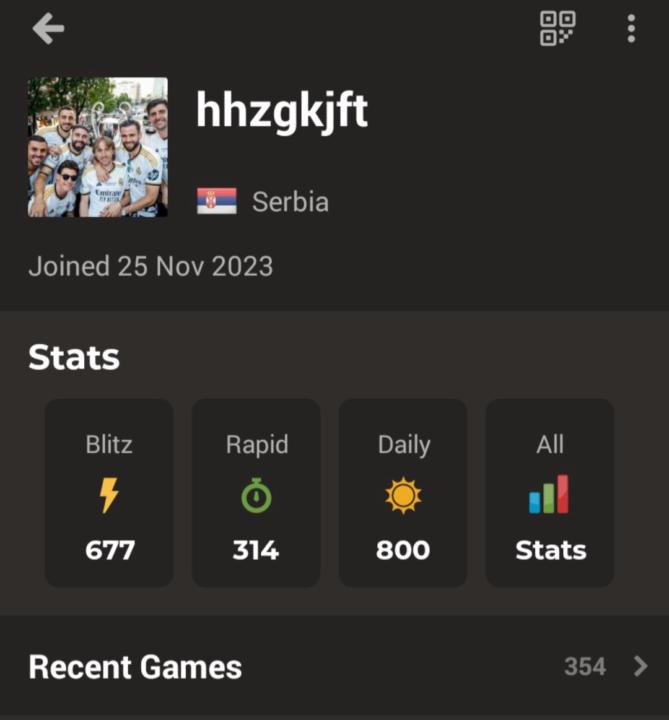The width and height of the screenshot is (669, 720).
Task: Open the three-dot overflow menu
Action: point(631,29)
